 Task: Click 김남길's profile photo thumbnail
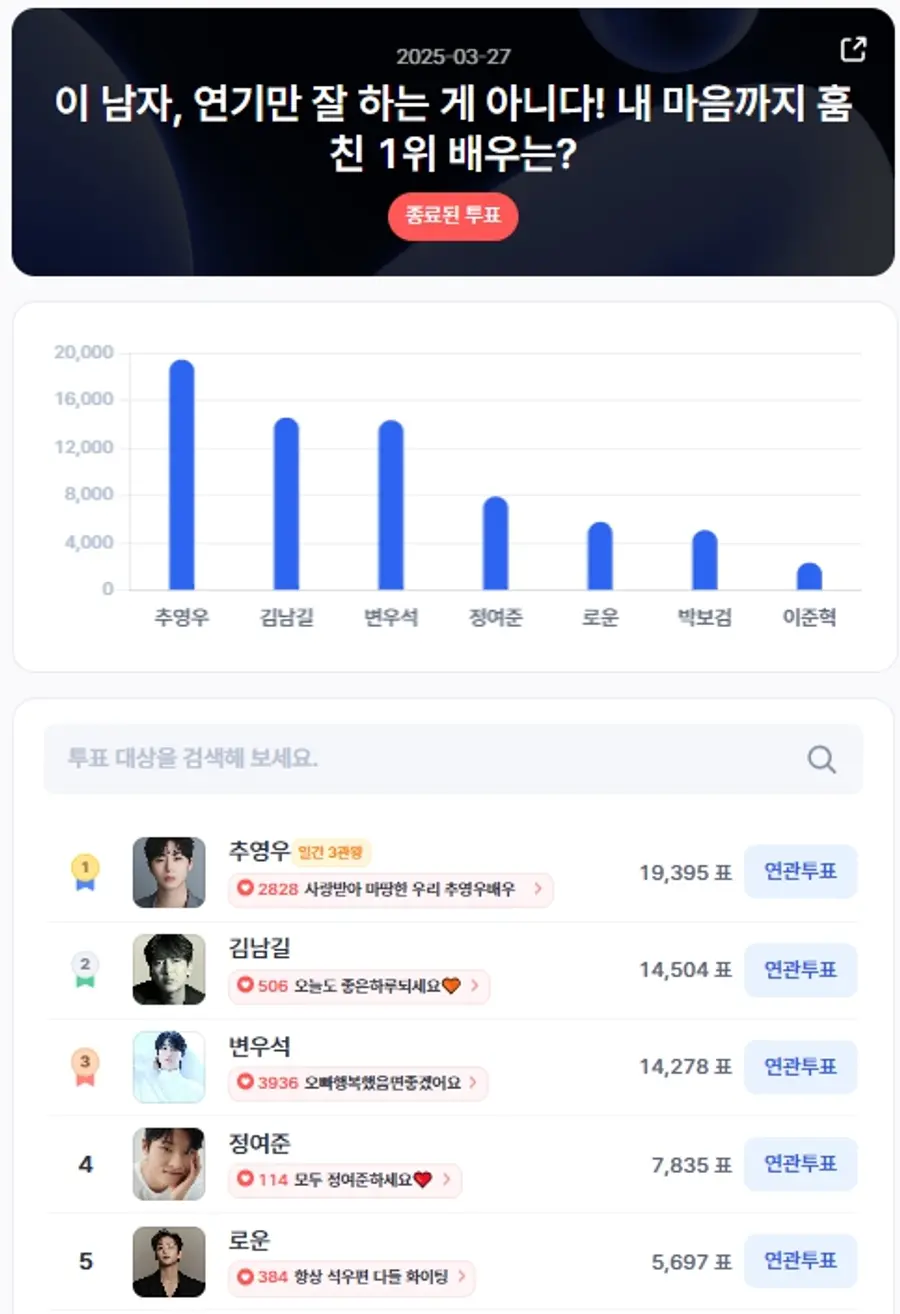[168, 969]
